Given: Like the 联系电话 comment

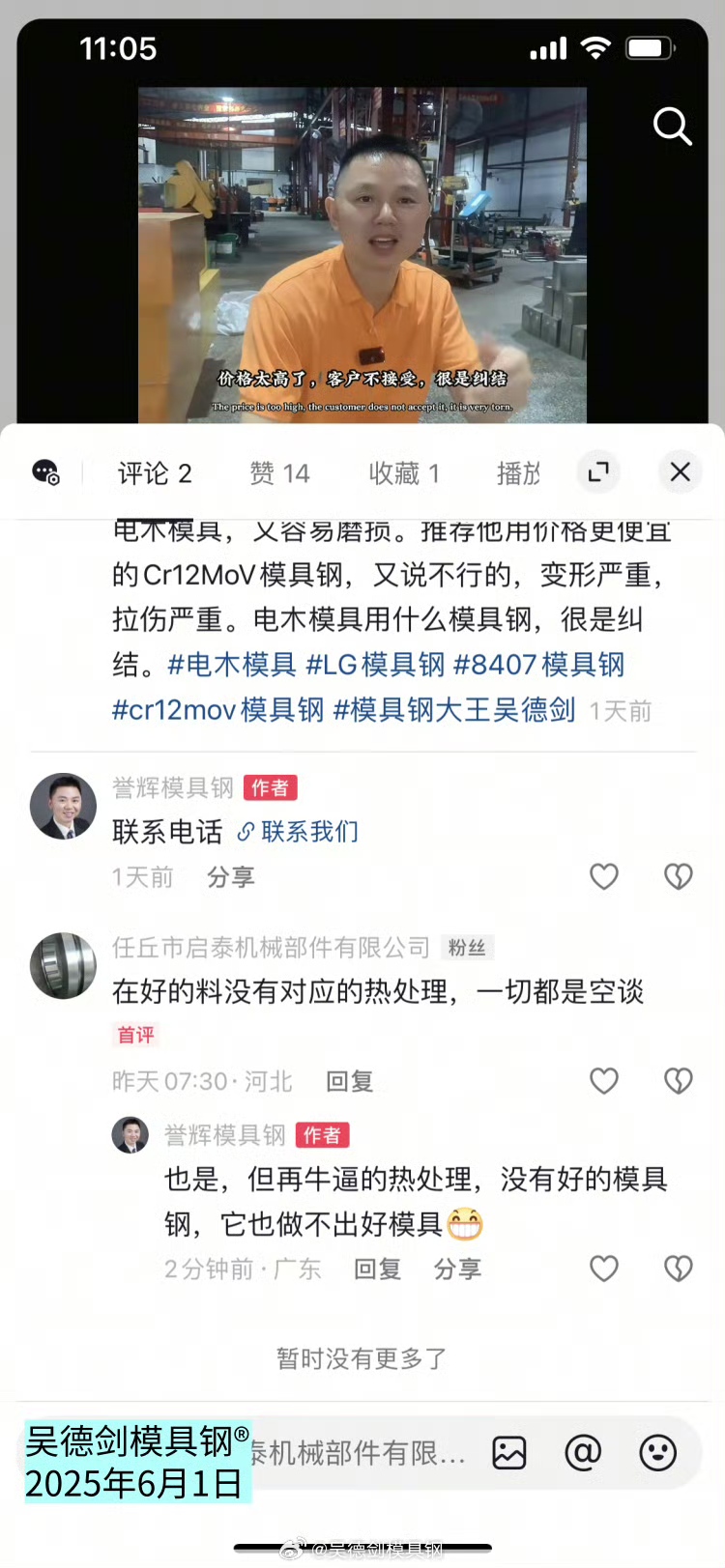Looking at the screenshot, I should coord(604,876).
